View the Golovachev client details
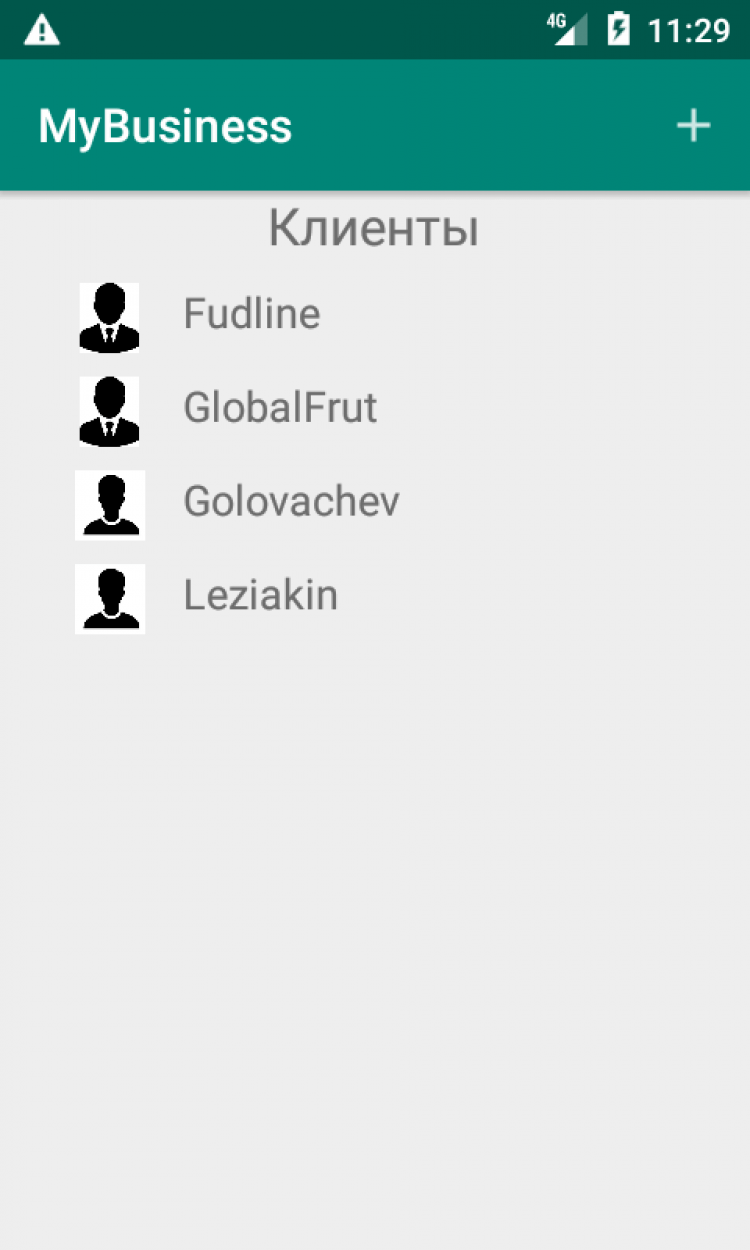 point(291,503)
